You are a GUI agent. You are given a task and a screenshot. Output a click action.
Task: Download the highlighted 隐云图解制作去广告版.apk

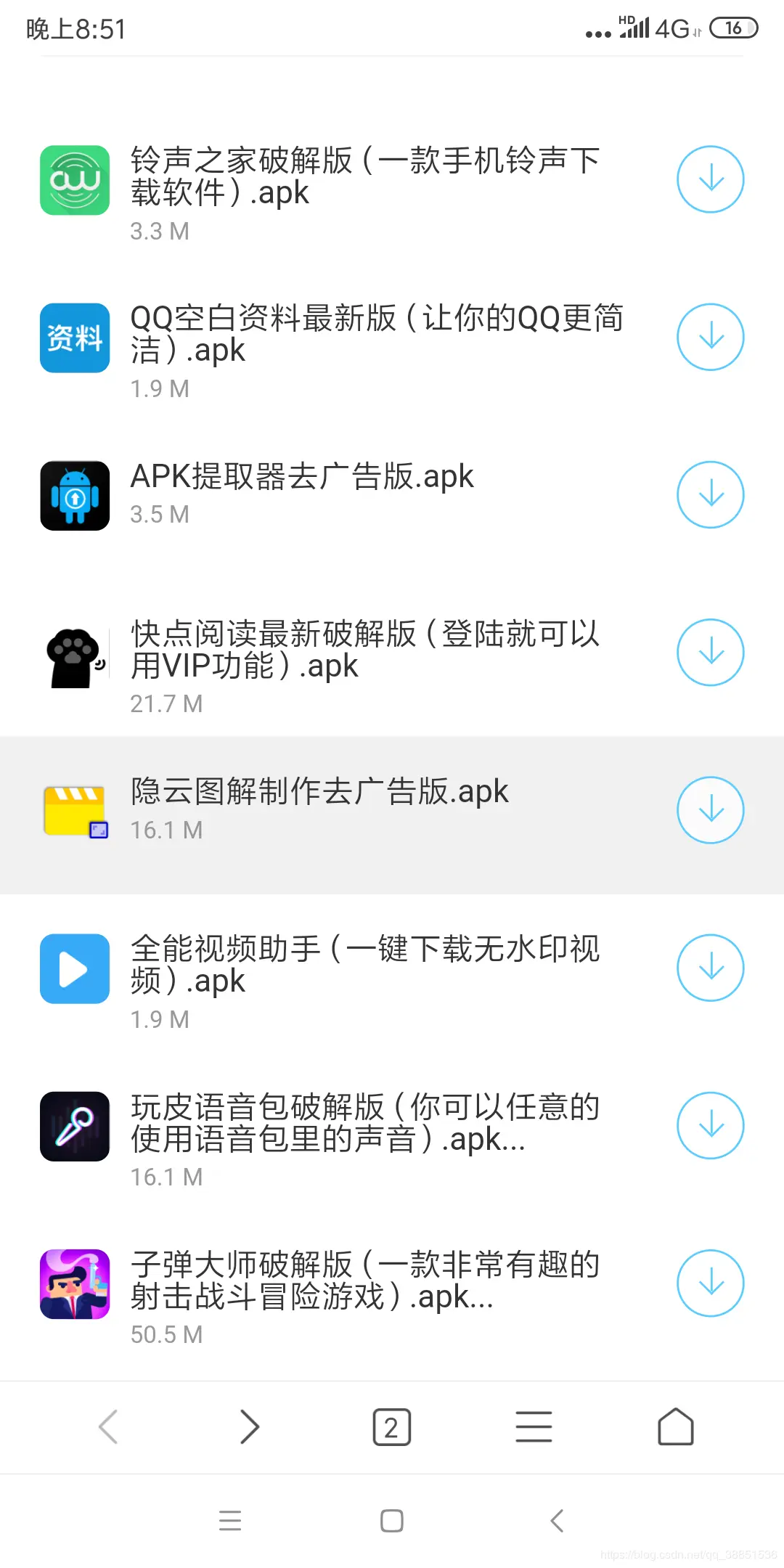coord(710,810)
